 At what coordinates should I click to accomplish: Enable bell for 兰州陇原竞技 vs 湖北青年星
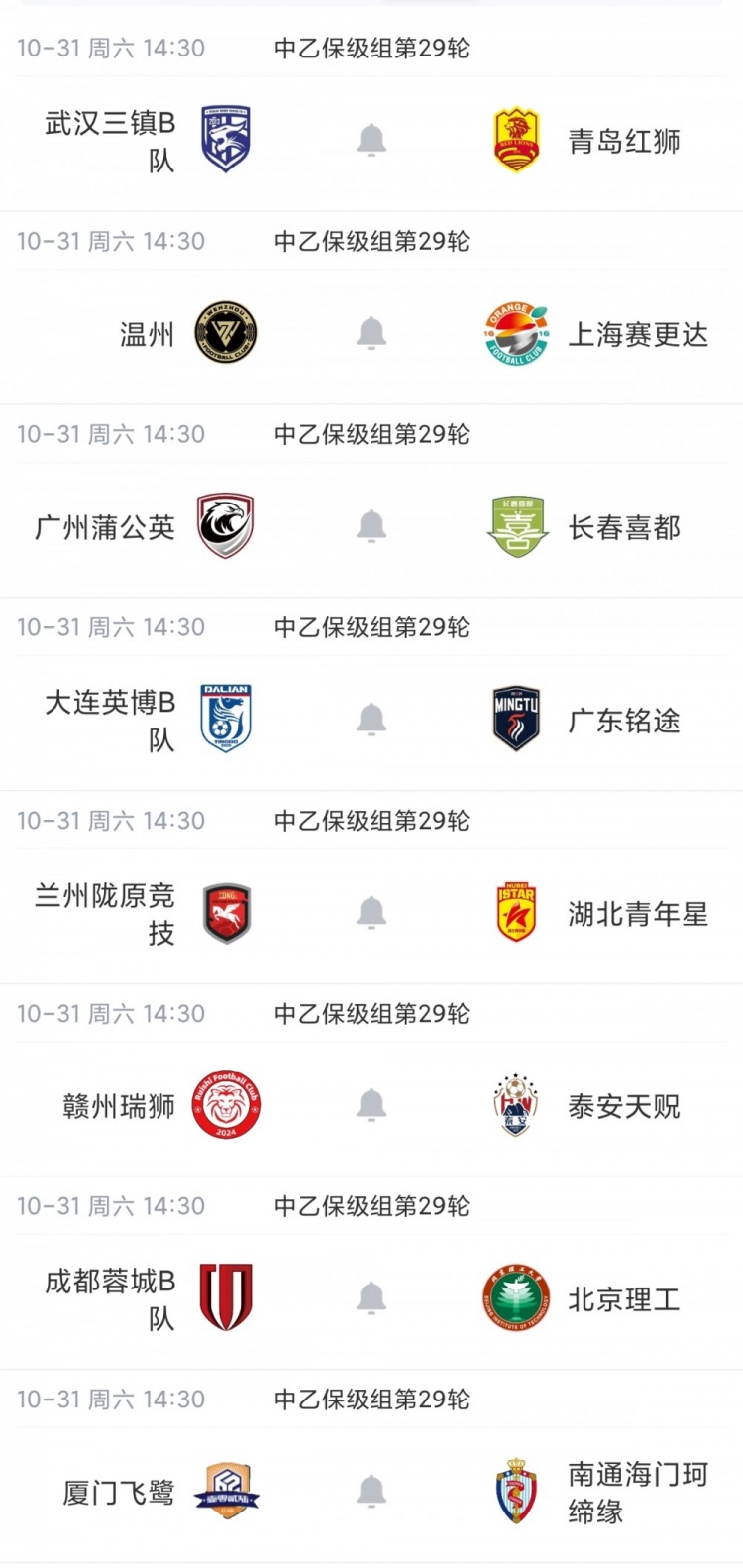[x=371, y=913]
